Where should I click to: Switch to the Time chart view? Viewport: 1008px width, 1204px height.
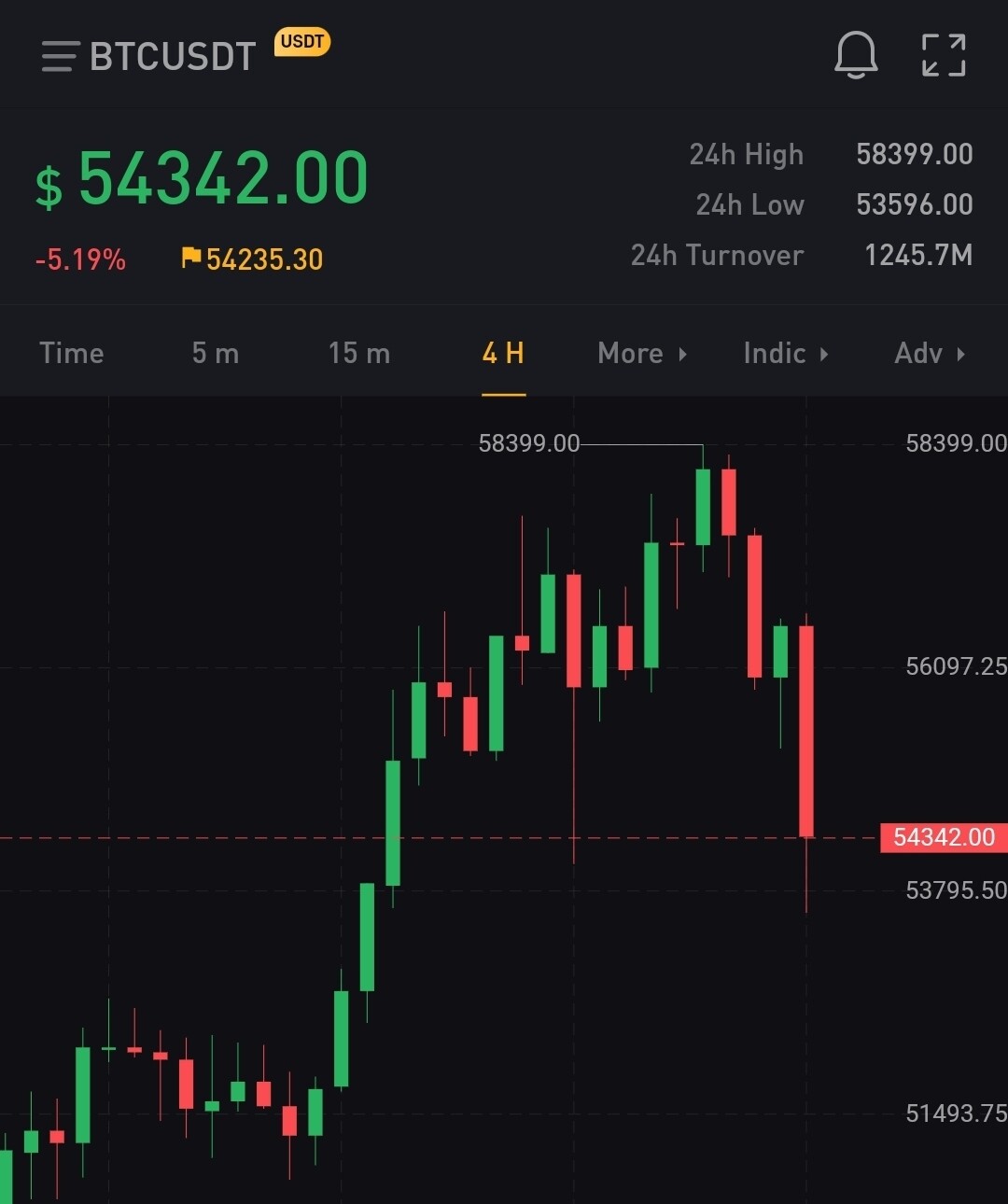(x=72, y=354)
